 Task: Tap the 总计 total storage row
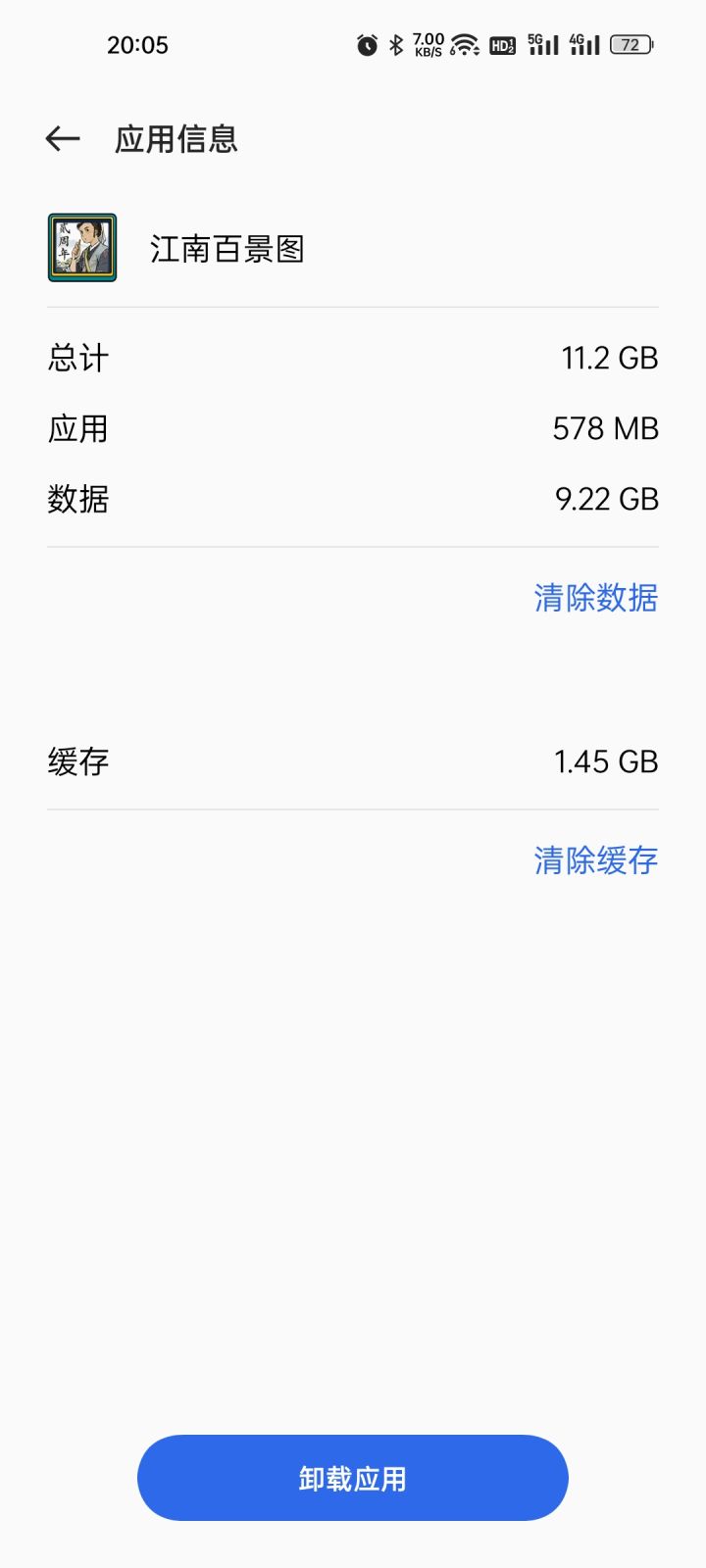click(x=353, y=357)
